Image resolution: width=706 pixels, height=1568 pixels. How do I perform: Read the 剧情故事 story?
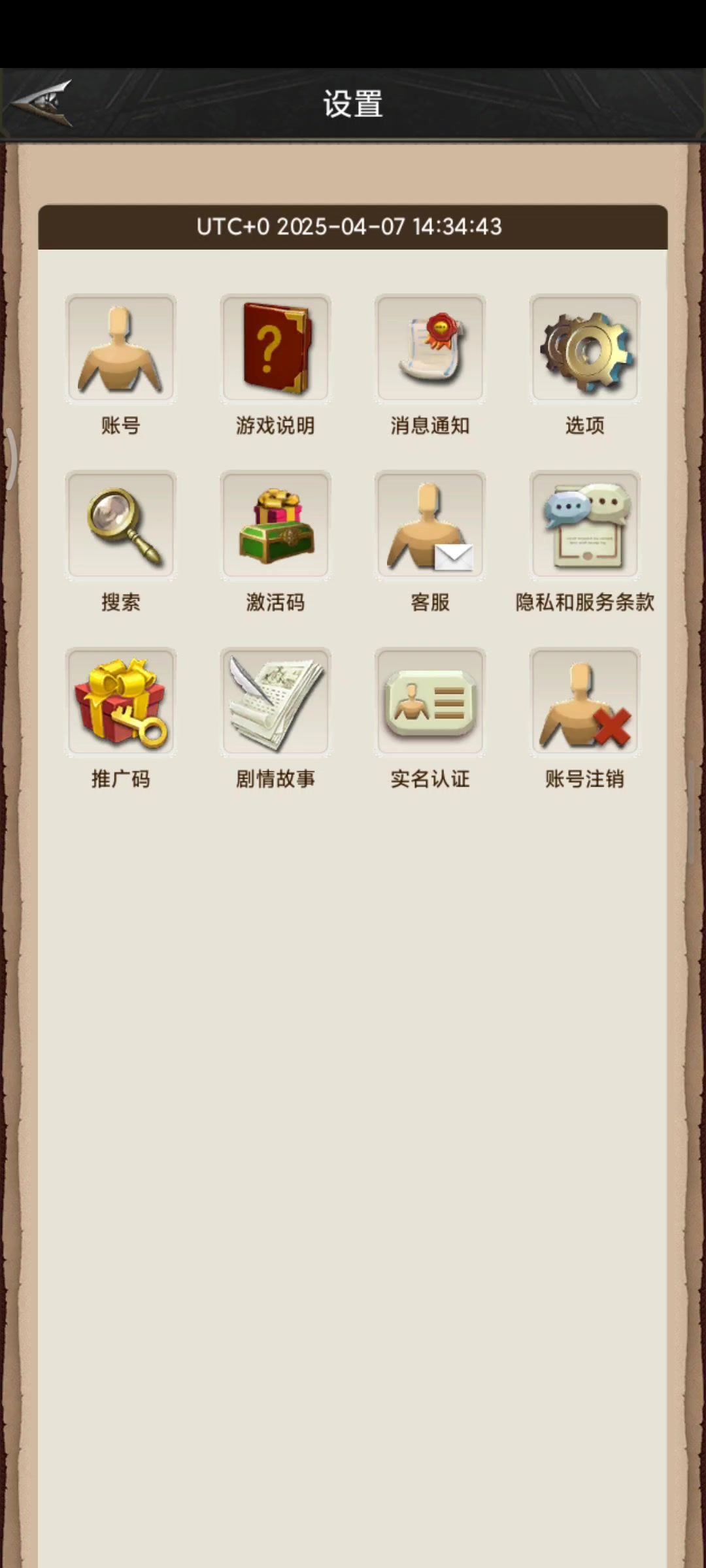(275, 702)
